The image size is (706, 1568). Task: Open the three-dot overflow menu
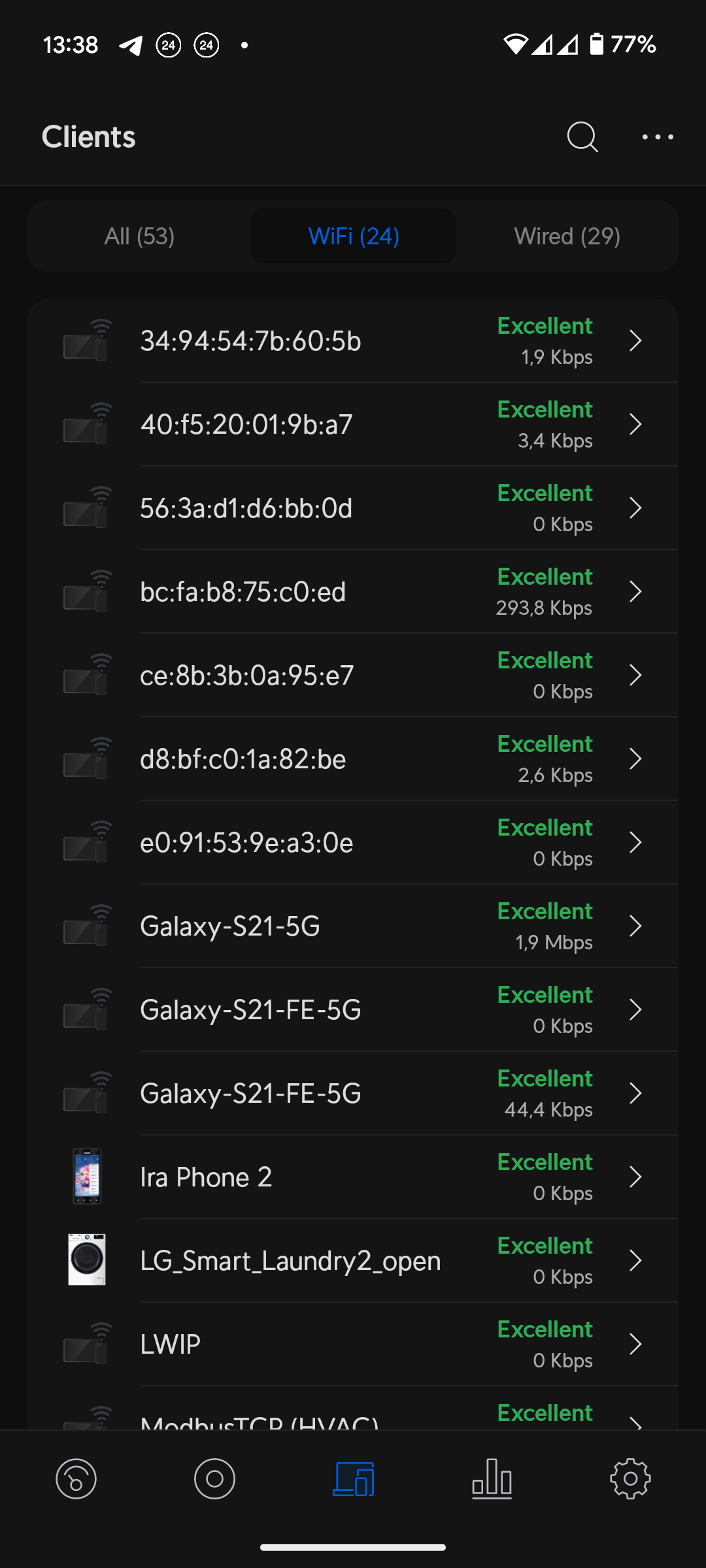click(658, 137)
